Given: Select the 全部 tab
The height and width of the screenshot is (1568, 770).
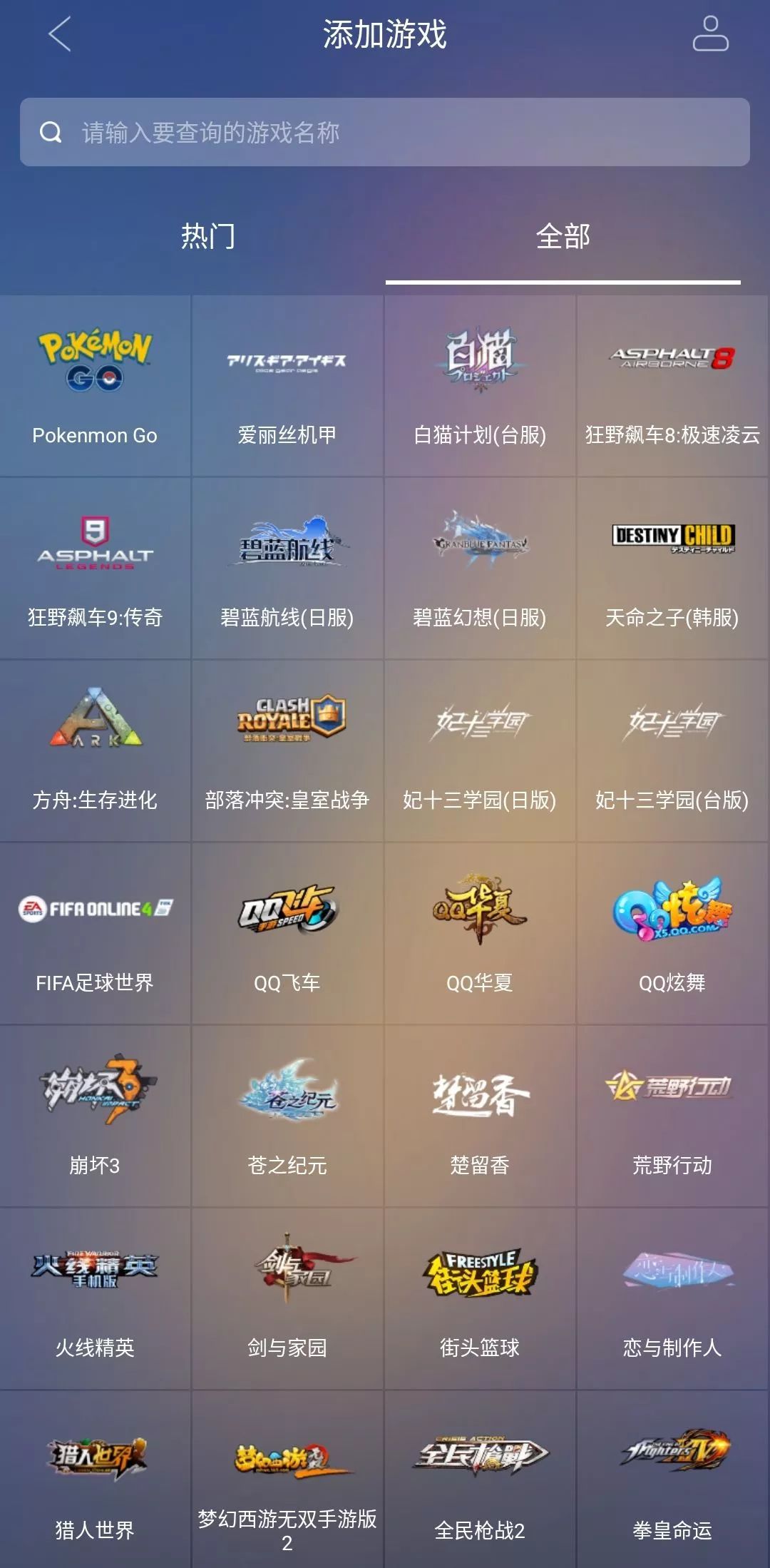Looking at the screenshot, I should click(563, 237).
